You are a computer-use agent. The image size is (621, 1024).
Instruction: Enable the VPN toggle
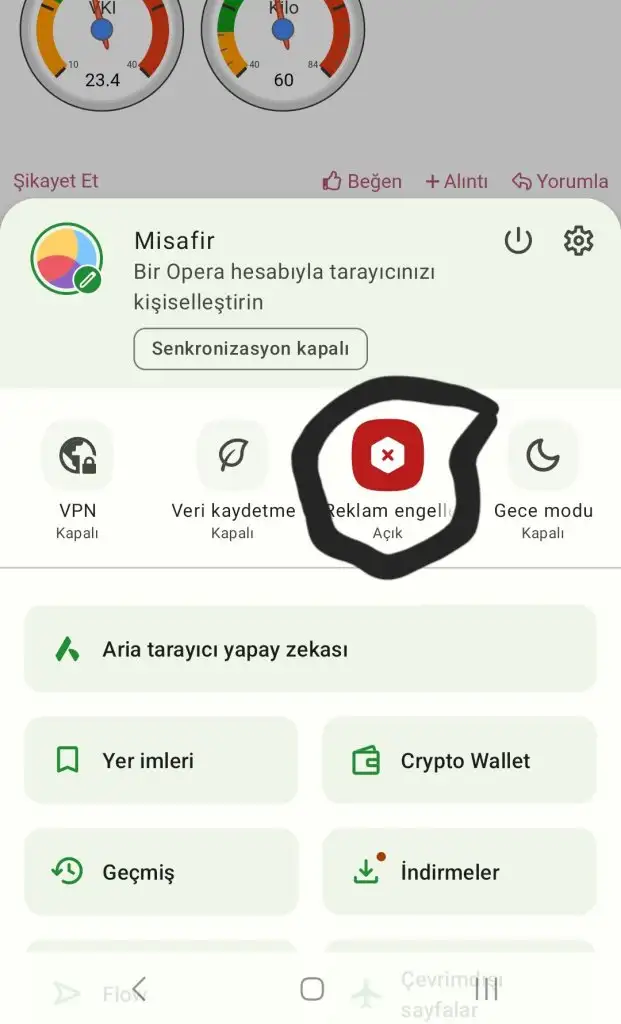tap(77, 457)
